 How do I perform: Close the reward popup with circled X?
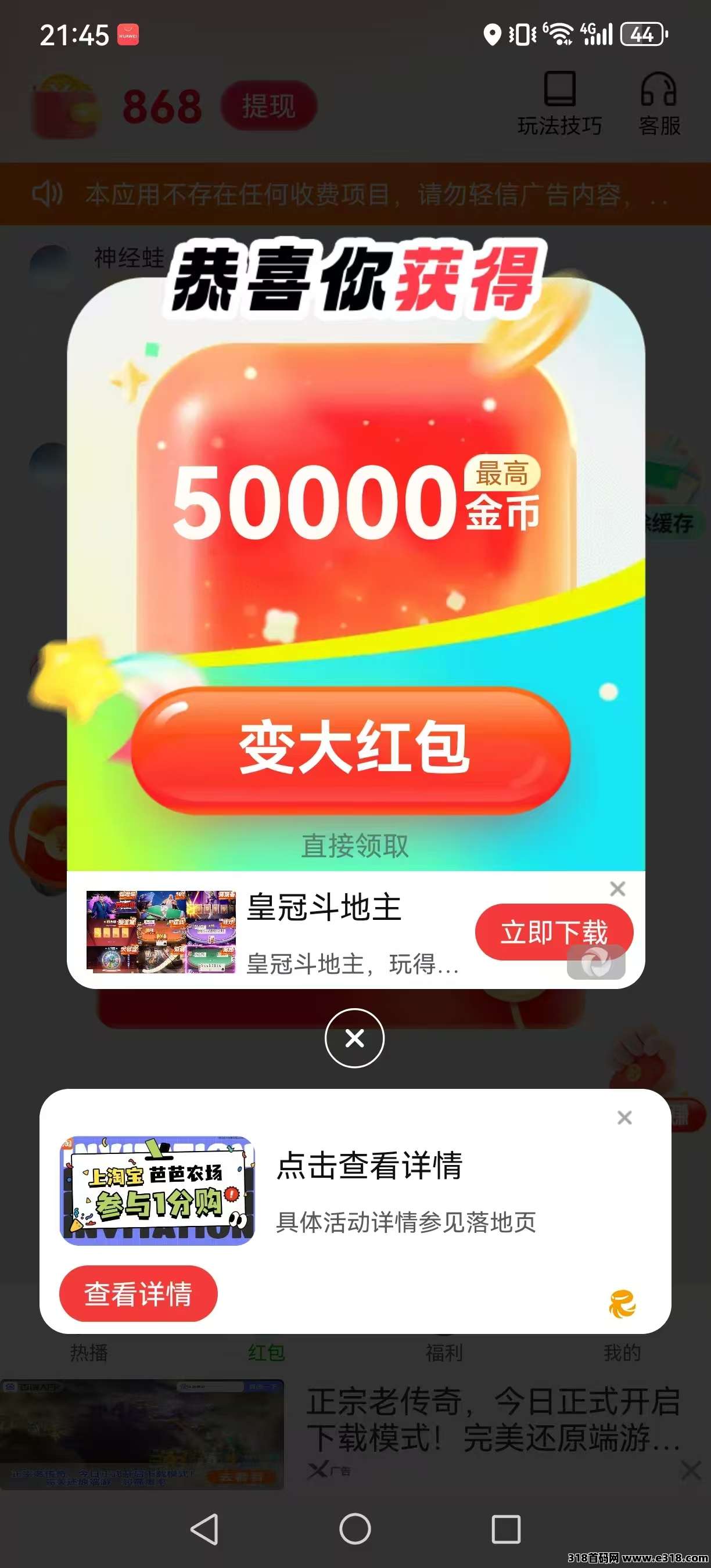pos(354,1038)
